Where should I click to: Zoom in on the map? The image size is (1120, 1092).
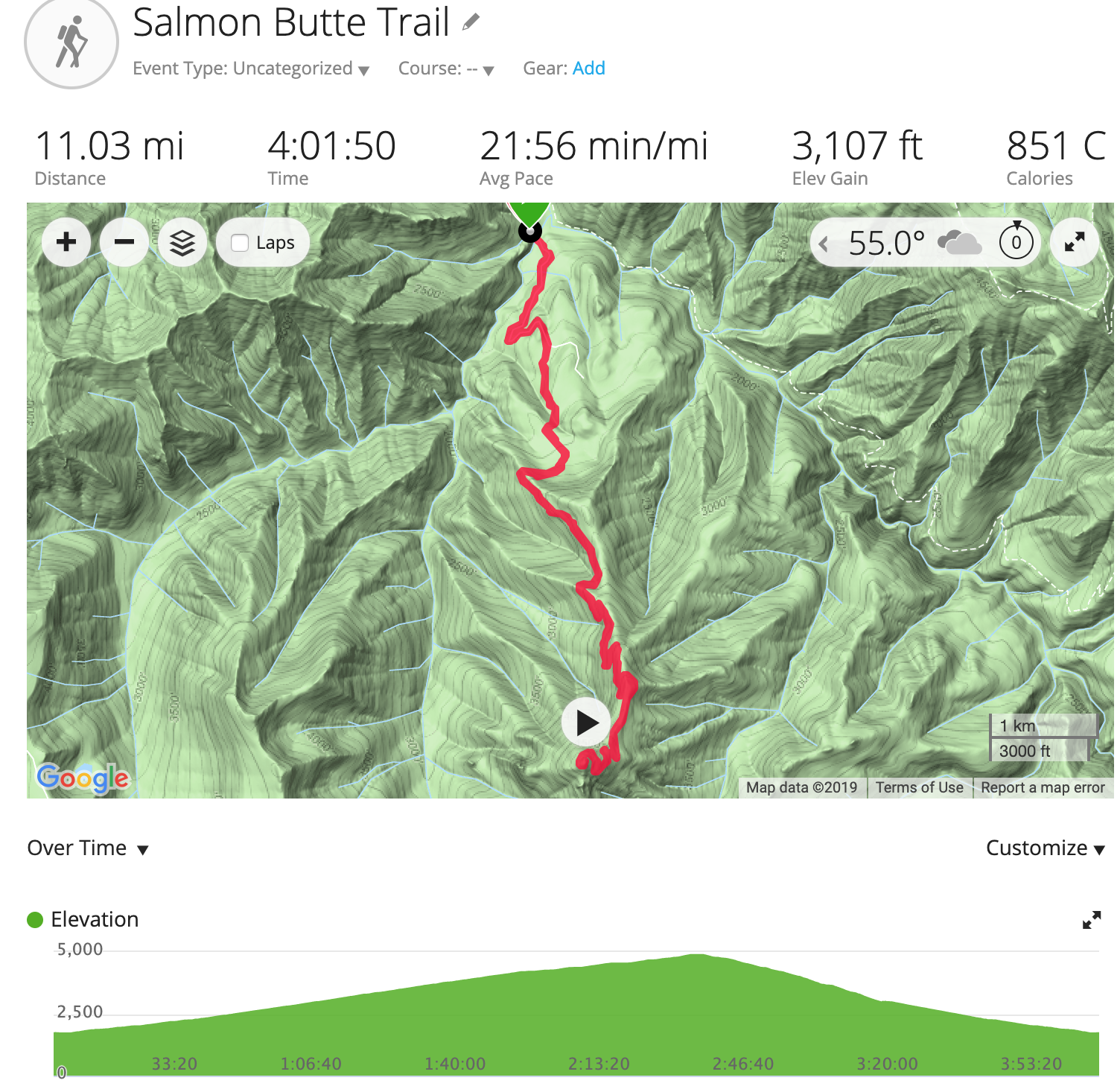(66, 242)
